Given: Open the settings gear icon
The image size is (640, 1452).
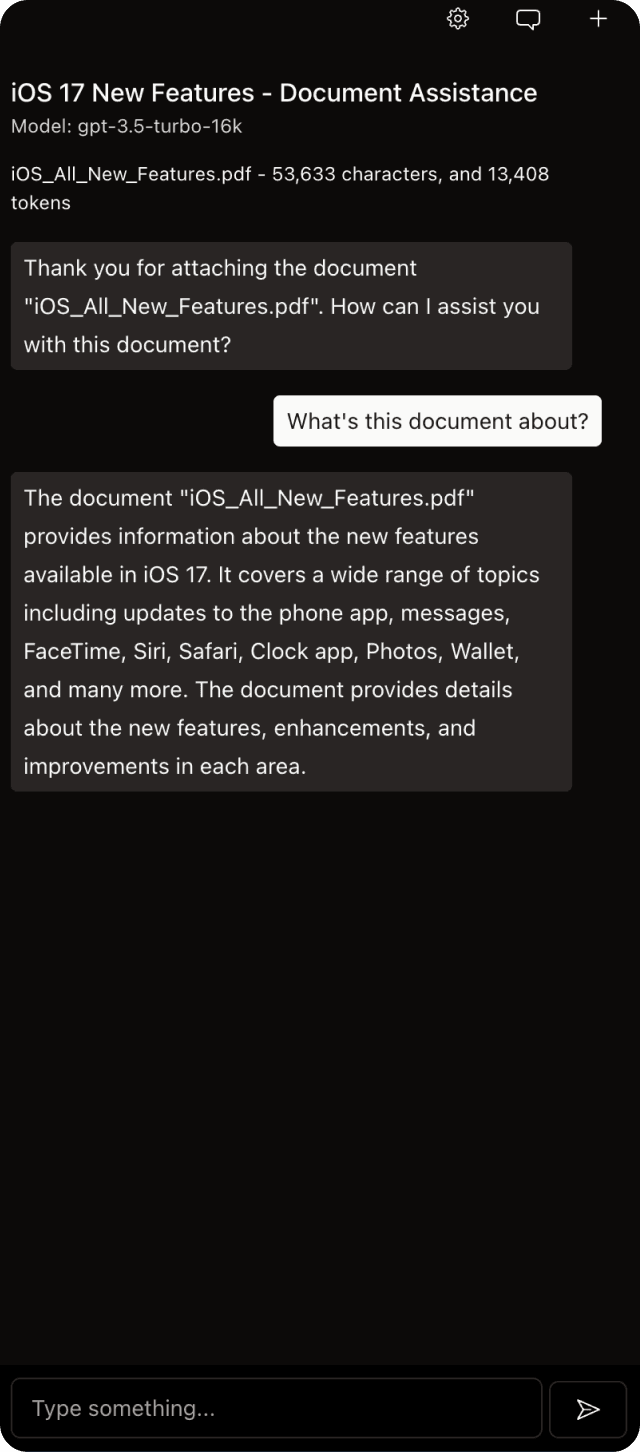Looking at the screenshot, I should pyautogui.click(x=458, y=19).
